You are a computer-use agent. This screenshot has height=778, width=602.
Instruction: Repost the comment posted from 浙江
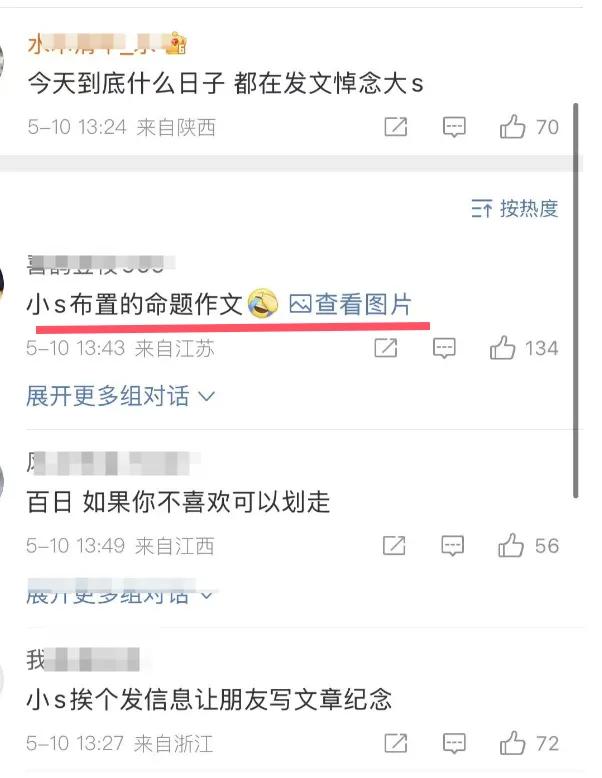point(395,744)
